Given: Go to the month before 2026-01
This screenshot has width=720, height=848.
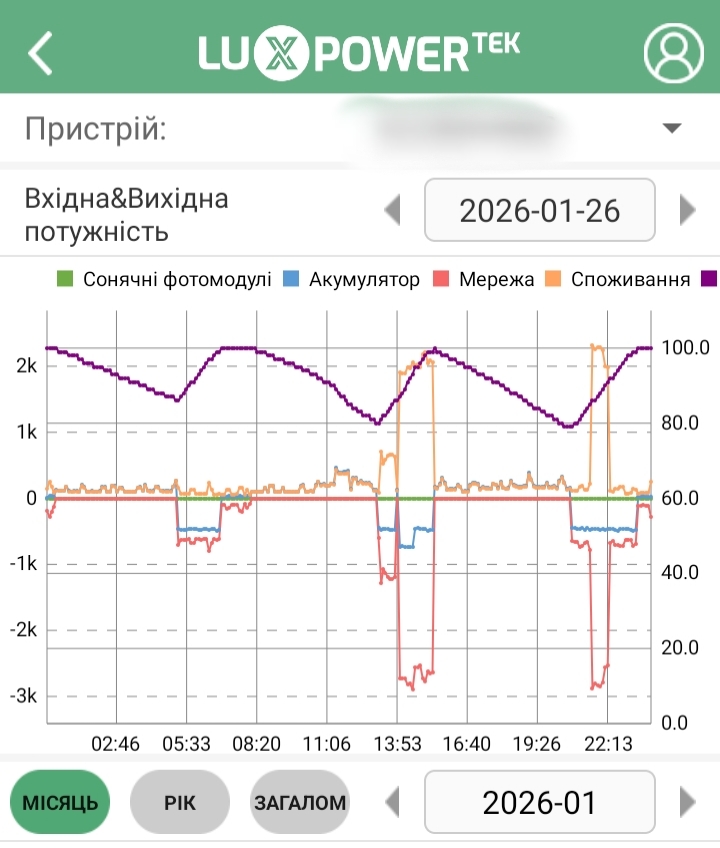Looking at the screenshot, I should click(x=393, y=802).
